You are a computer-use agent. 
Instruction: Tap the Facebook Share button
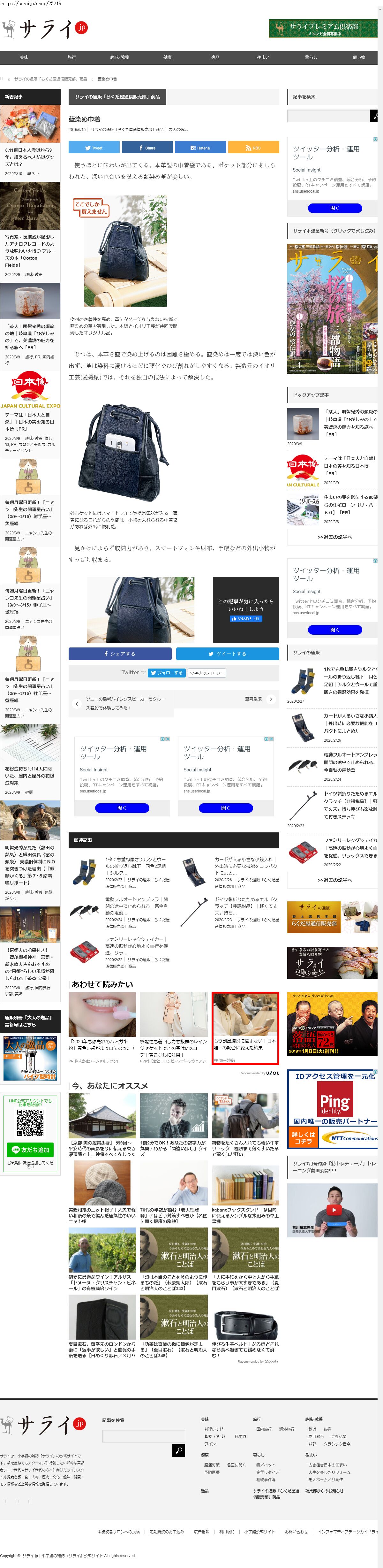pos(147,148)
